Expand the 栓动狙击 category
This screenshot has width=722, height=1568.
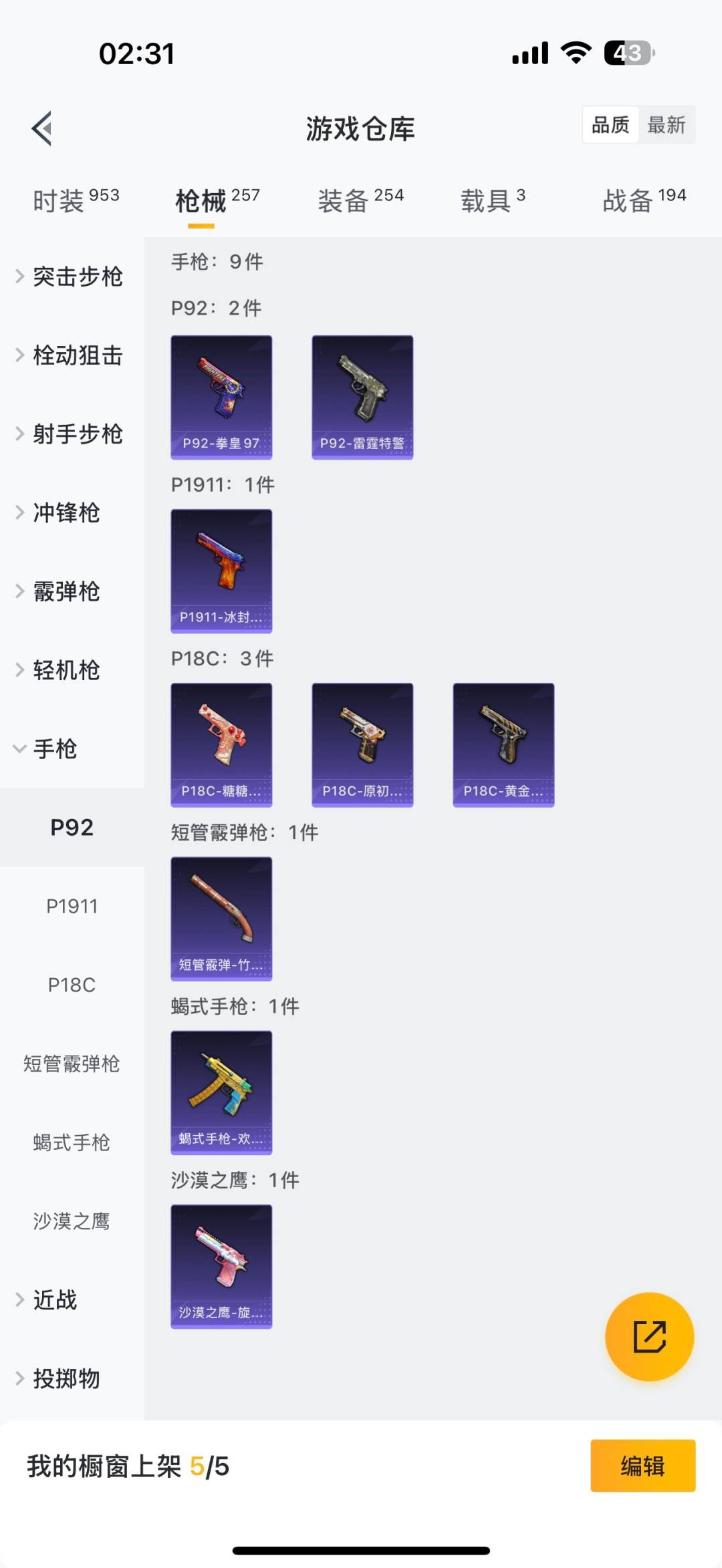click(x=71, y=355)
